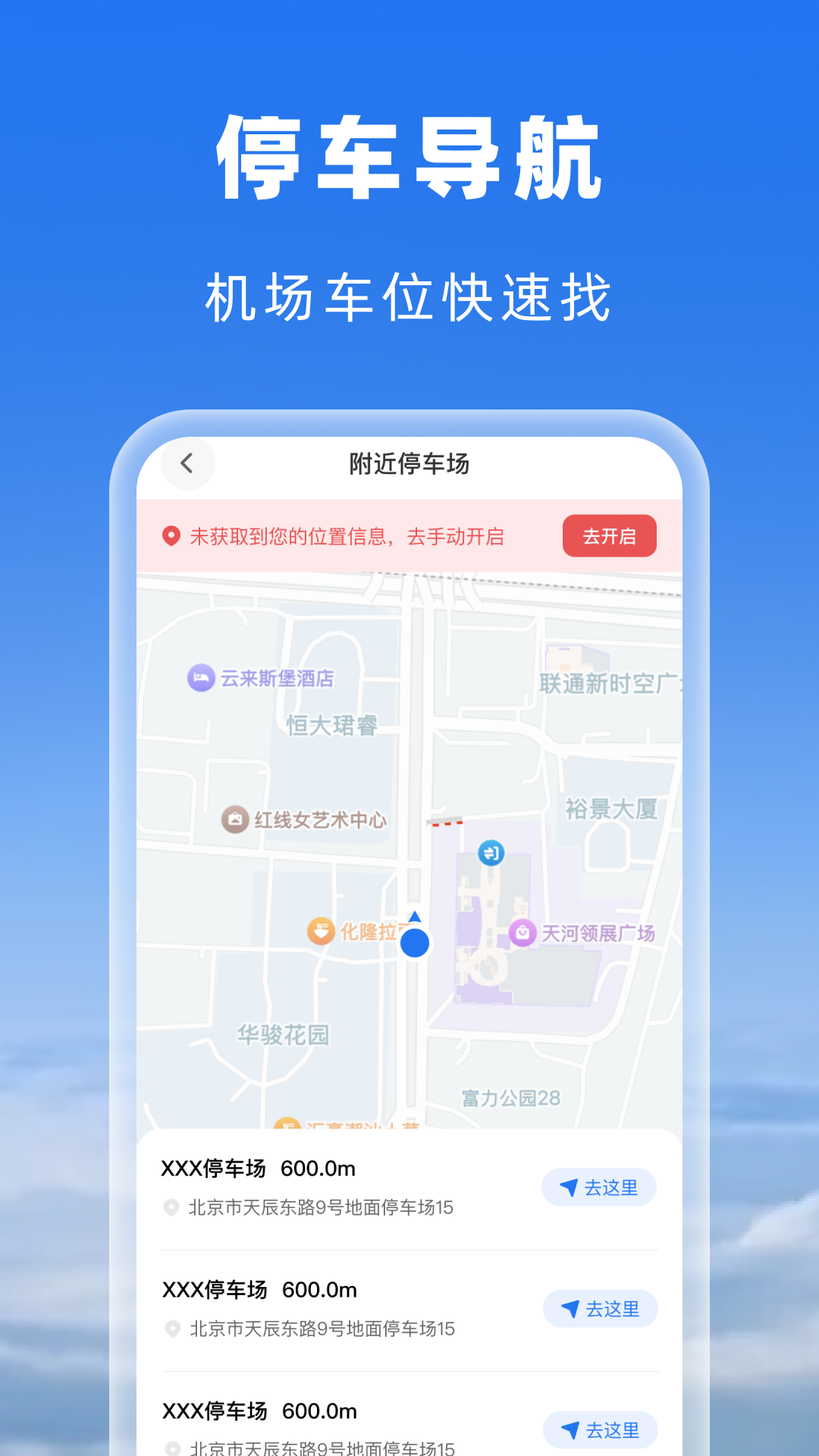
Task: Tap 去这里 for the first parking lot
Action: (x=599, y=1188)
